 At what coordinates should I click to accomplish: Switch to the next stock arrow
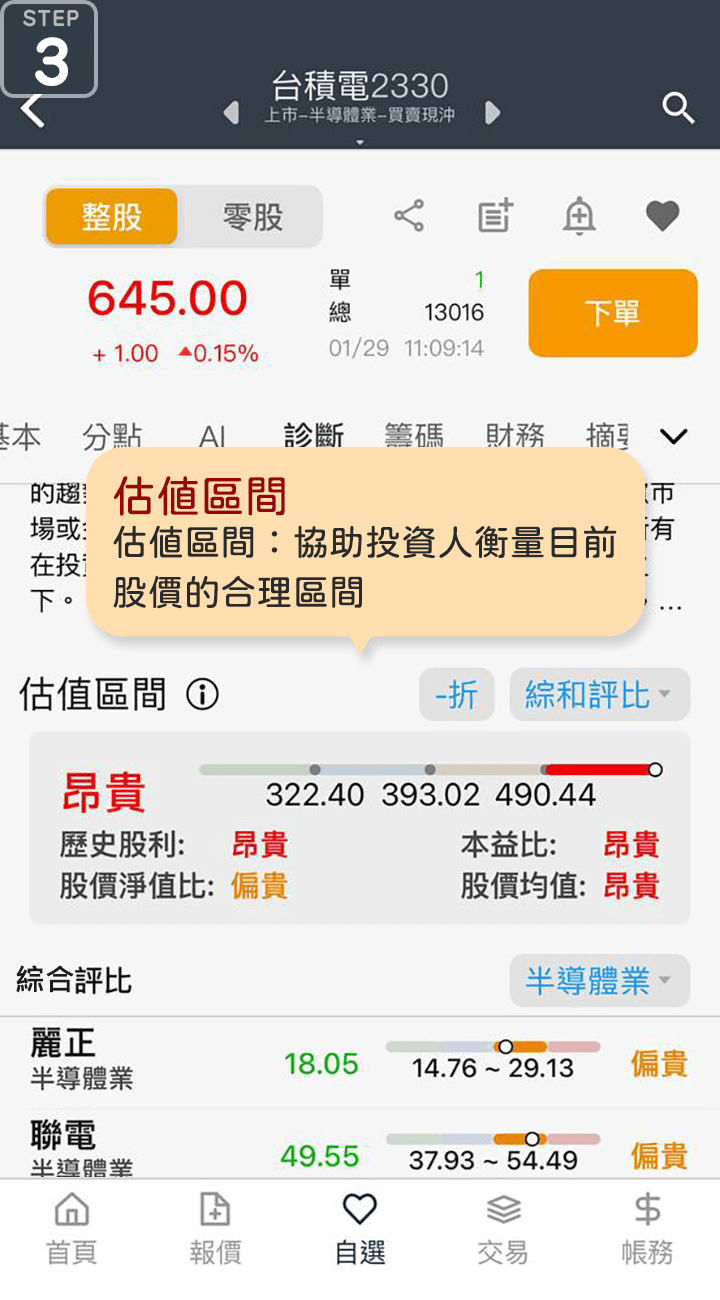(491, 113)
